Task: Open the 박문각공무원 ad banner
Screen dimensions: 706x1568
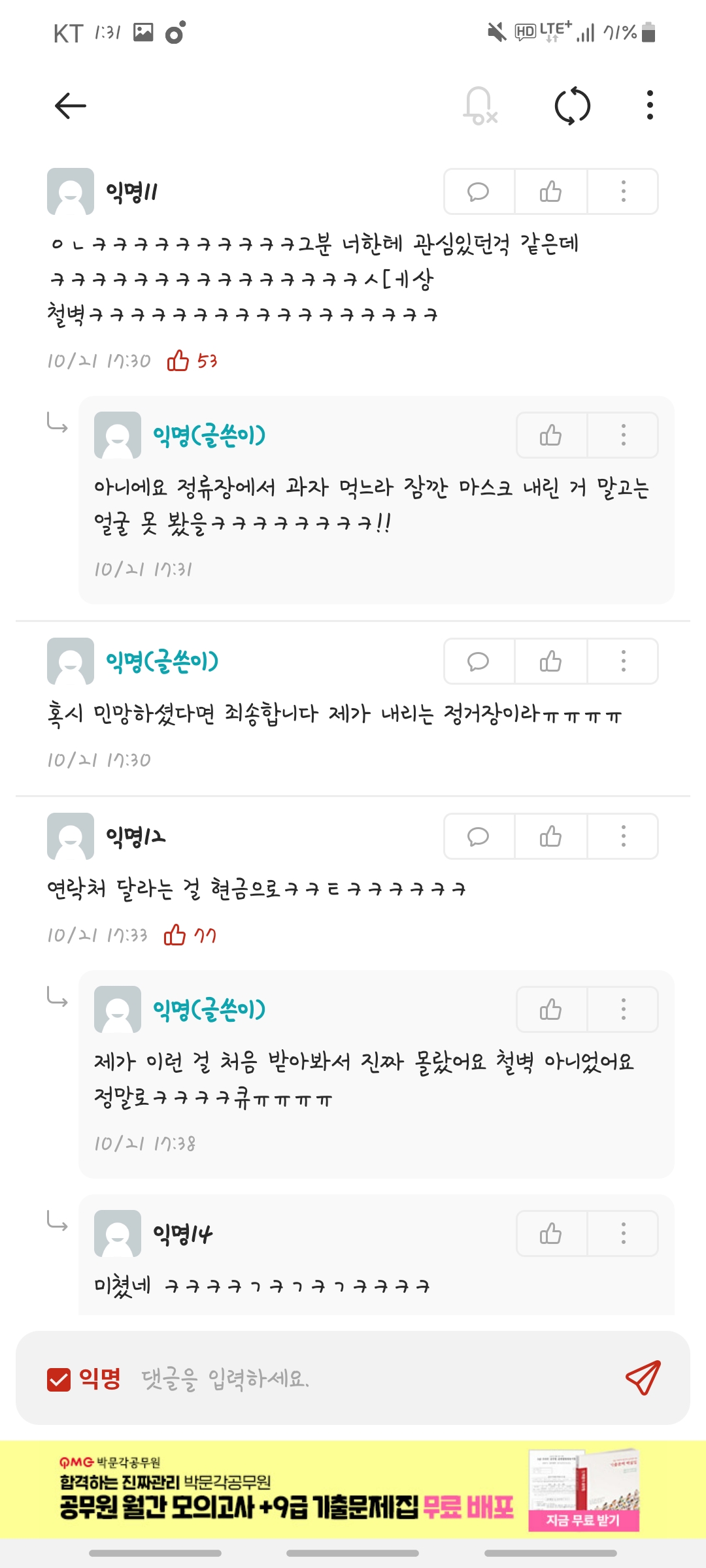Action: [353, 1490]
